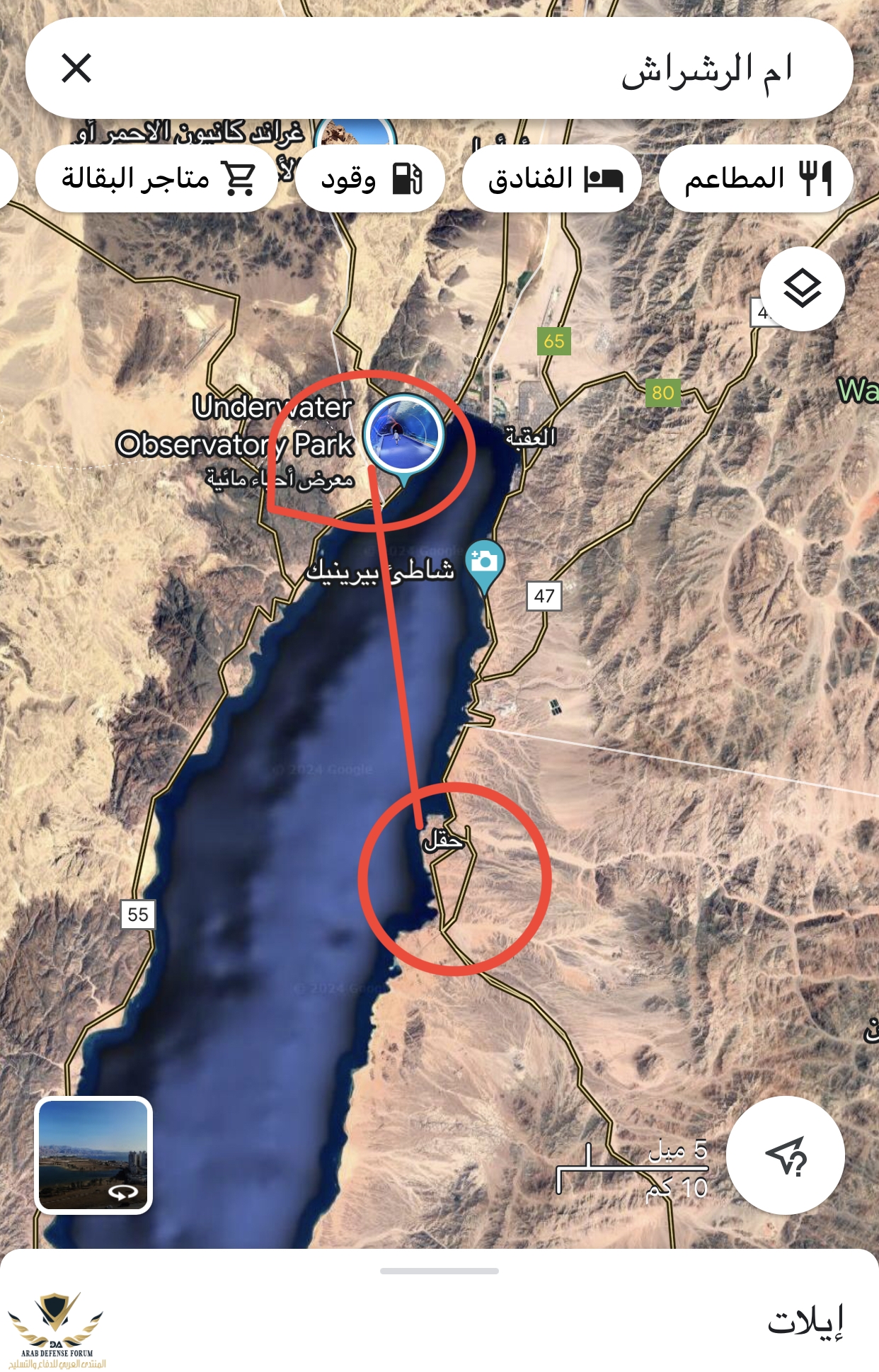Open the map layers button
Viewport: 879px width, 1372px height.
[802, 288]
